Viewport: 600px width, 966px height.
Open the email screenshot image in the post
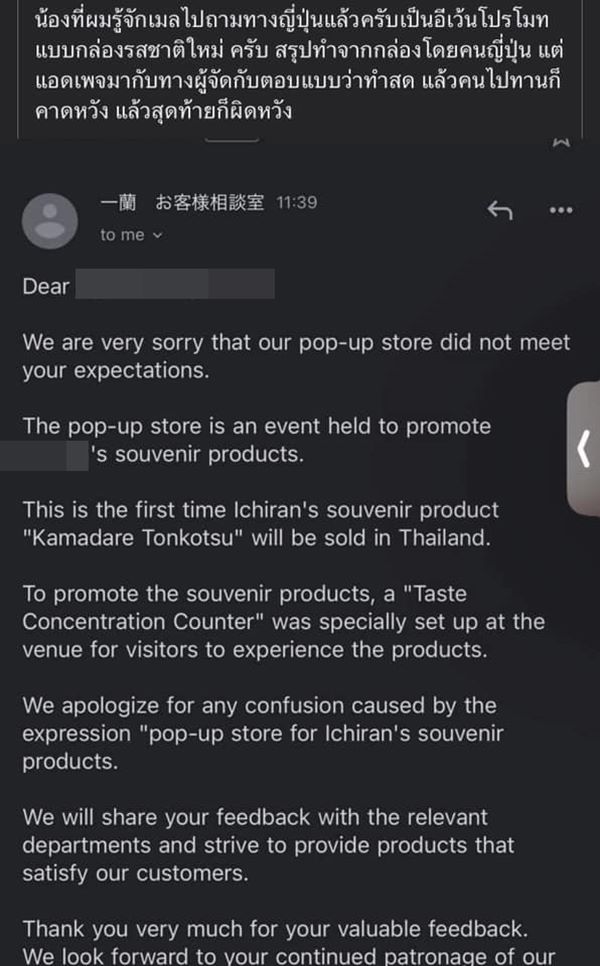(x=300, y=560)
